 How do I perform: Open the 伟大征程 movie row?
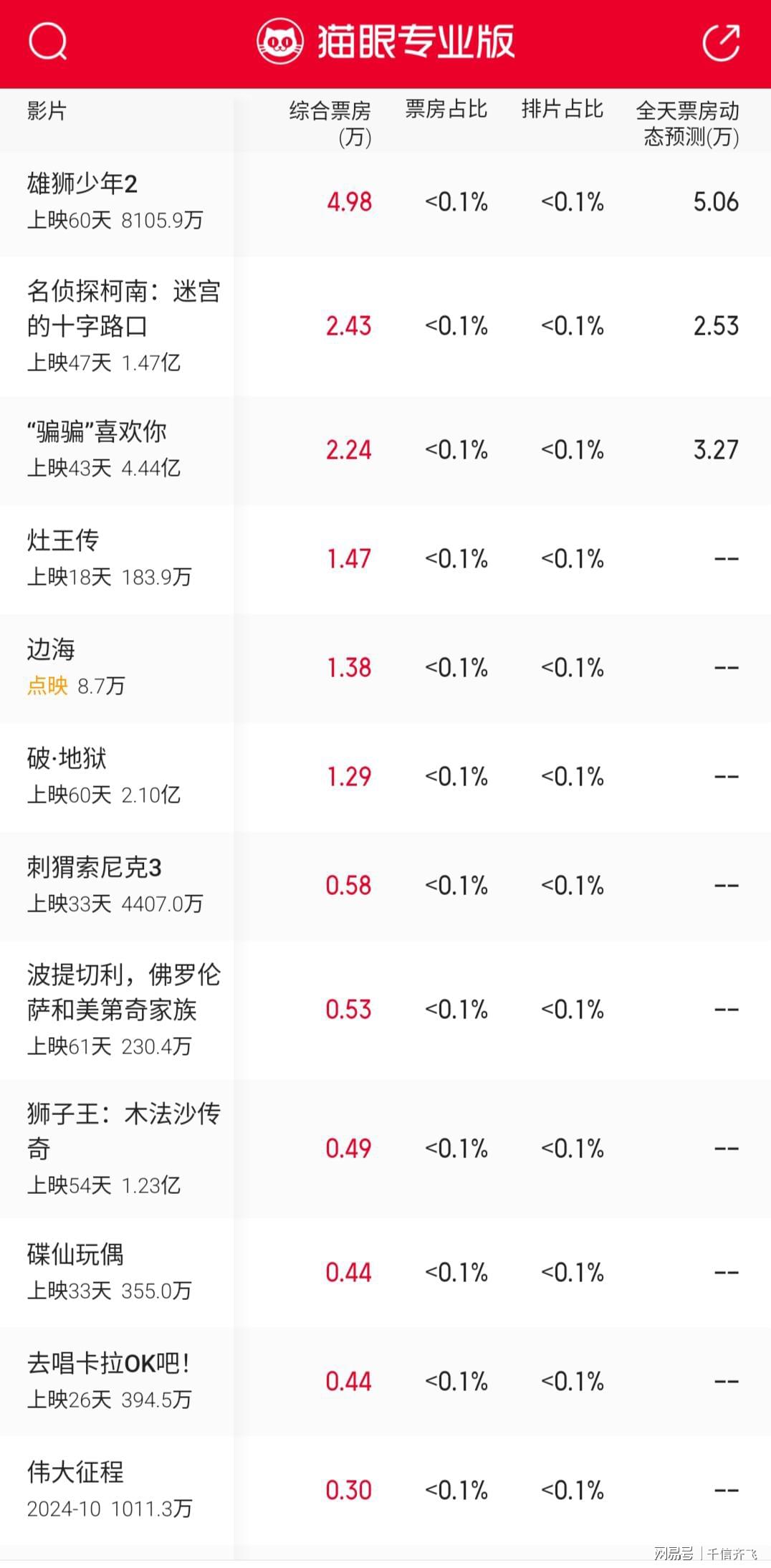[385, 1491]
